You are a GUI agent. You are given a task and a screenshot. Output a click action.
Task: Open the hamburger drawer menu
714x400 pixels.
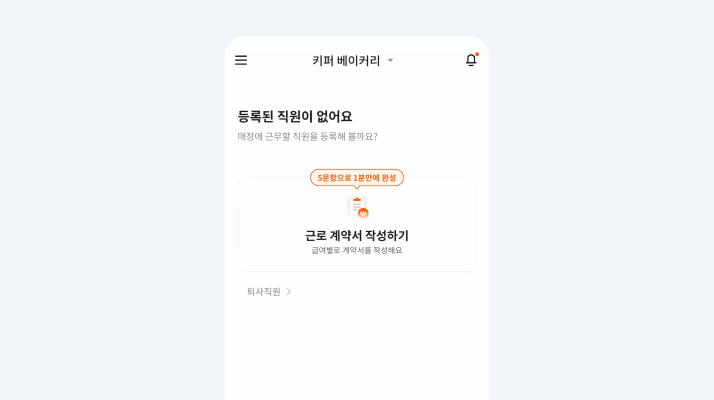click(241, 60)
